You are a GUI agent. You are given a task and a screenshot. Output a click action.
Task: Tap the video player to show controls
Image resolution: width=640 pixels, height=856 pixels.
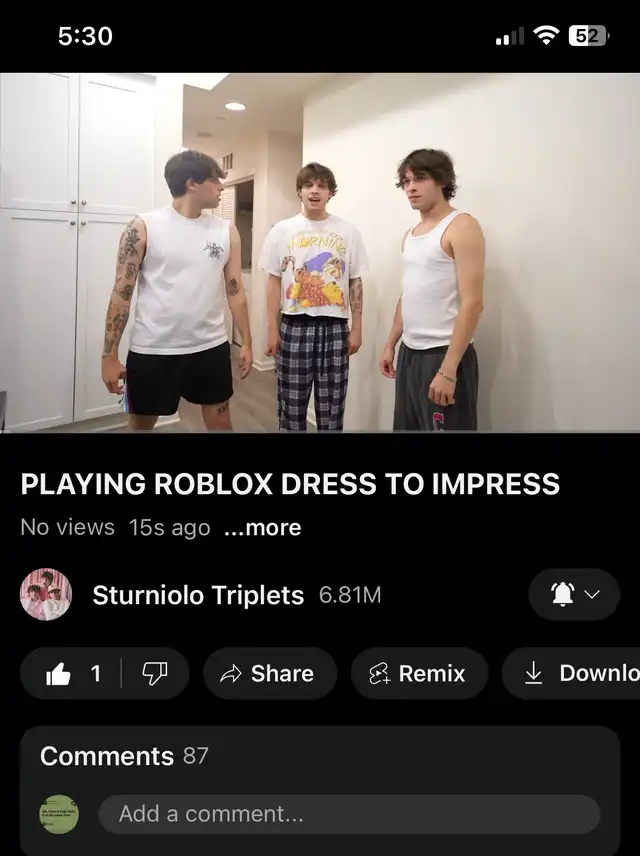tap(320, 252)
